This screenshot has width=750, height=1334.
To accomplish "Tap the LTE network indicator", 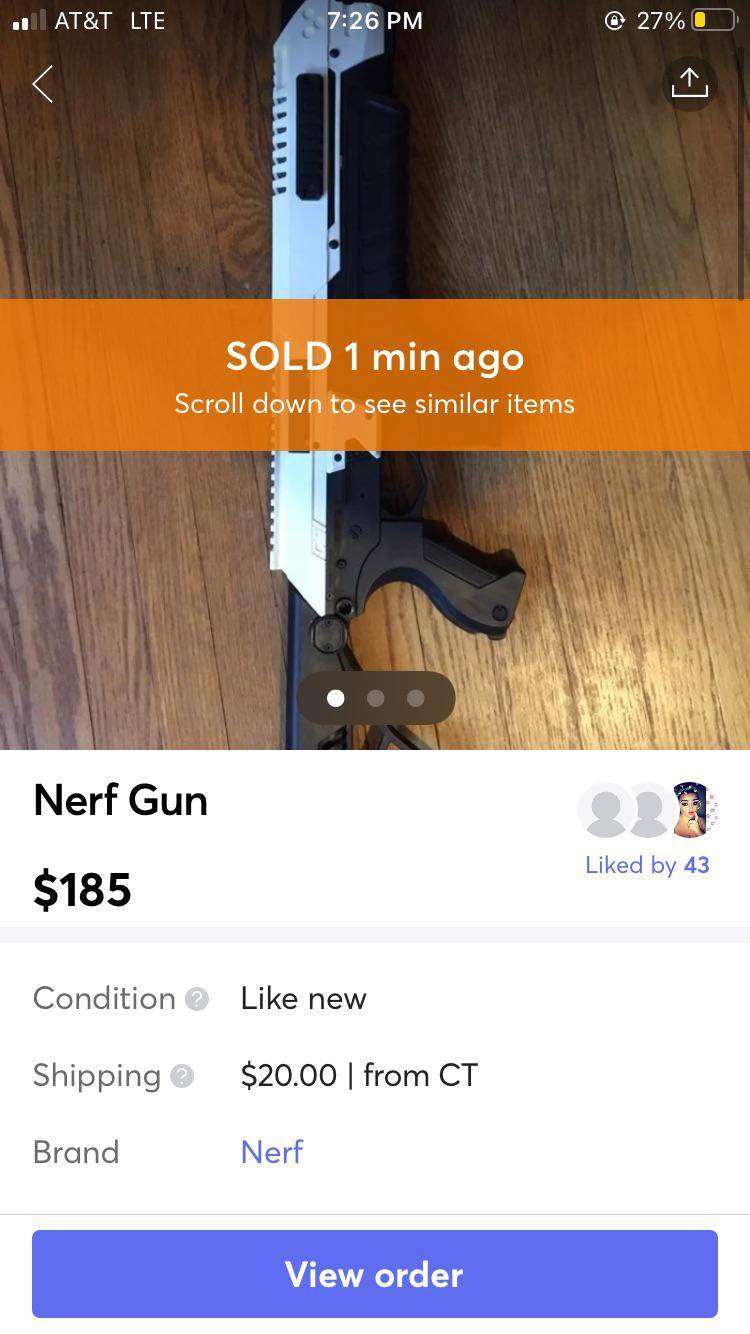I will point(145,20).
